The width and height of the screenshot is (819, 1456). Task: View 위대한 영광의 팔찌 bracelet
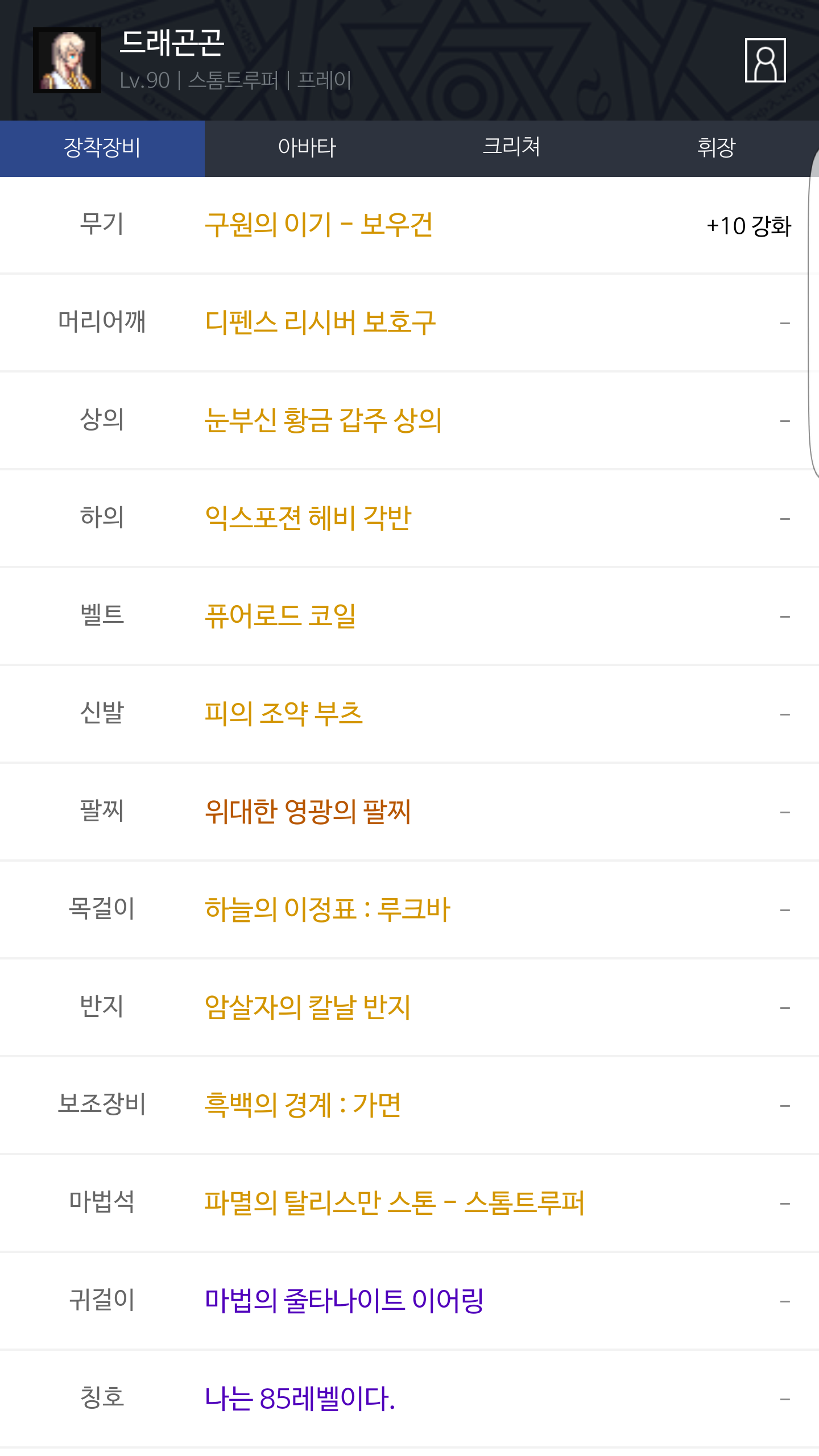[308, 812]
